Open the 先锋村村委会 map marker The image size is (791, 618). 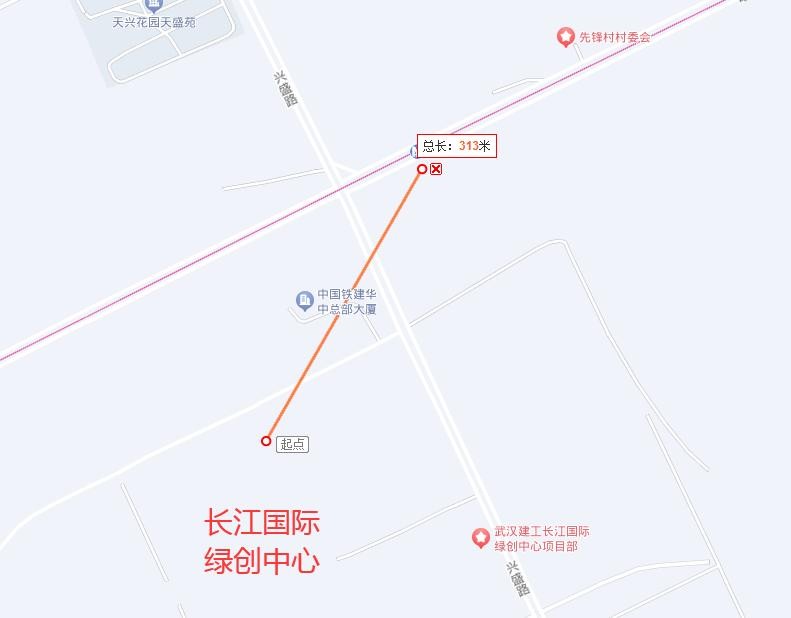coord(566,37)
